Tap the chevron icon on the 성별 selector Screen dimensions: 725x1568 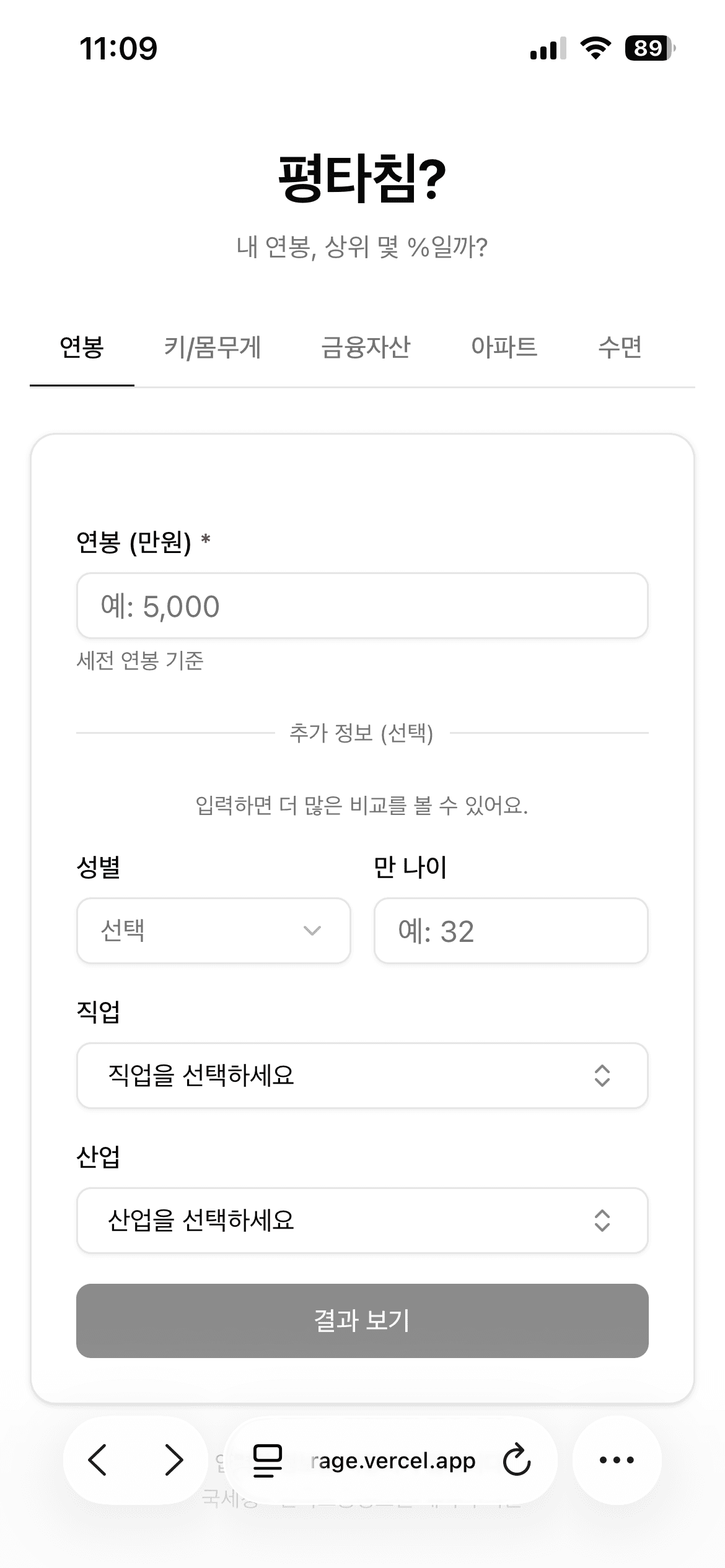314,931
